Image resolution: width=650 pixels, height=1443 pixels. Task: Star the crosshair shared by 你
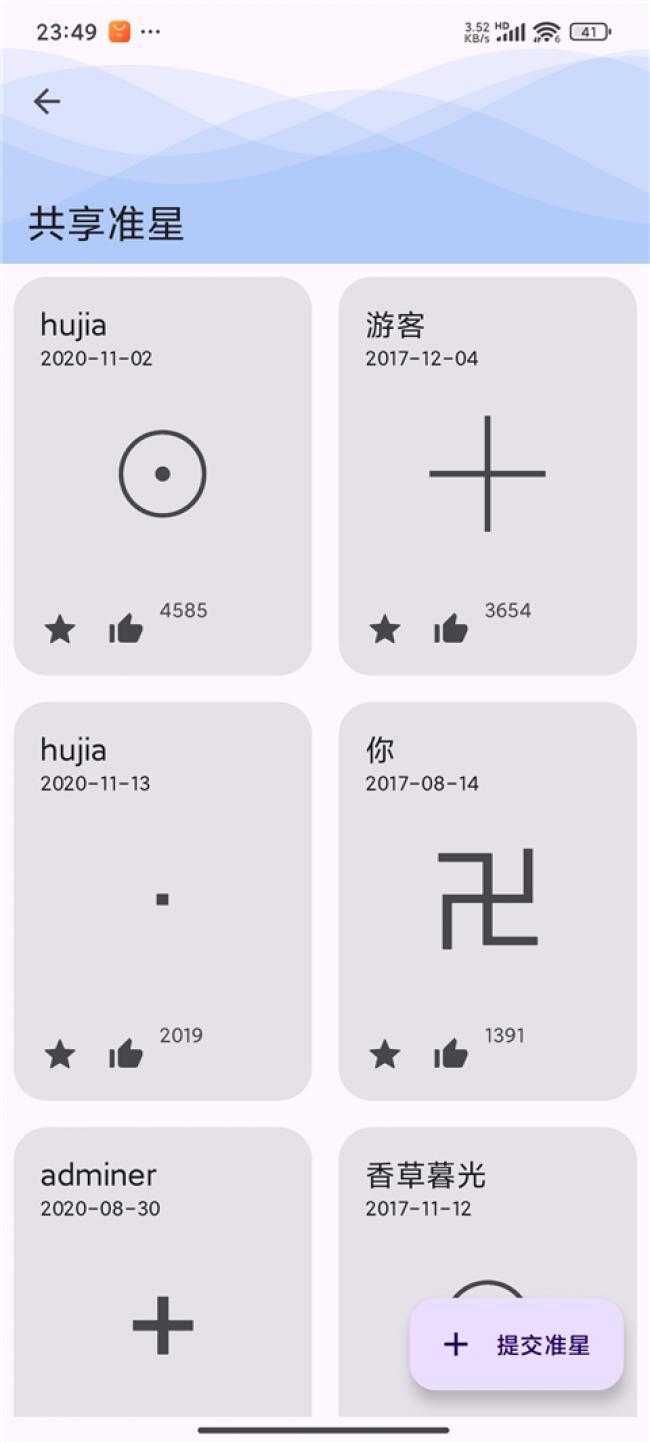pos(385,1054)
